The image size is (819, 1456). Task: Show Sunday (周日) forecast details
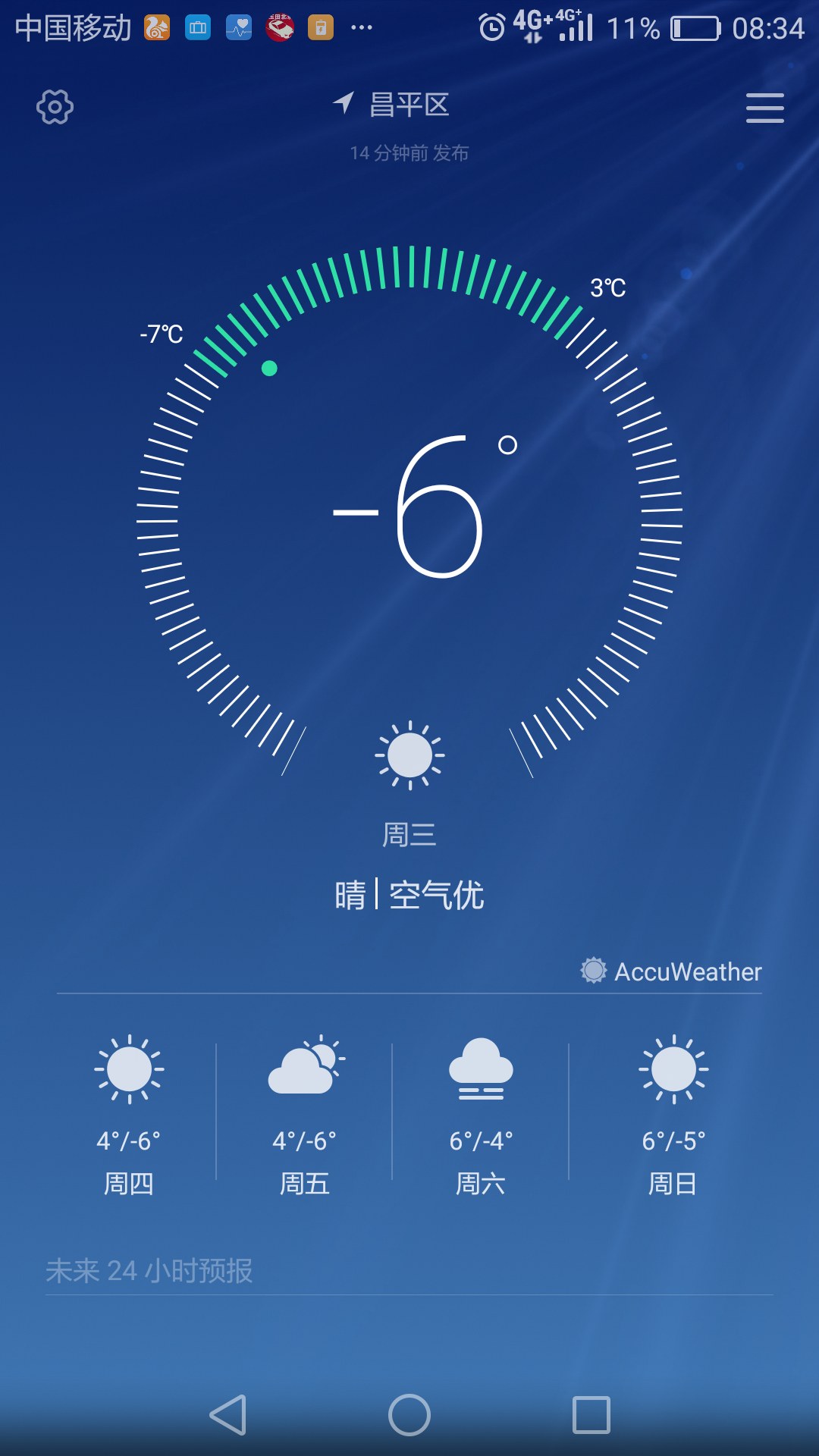coord(673,1113)
